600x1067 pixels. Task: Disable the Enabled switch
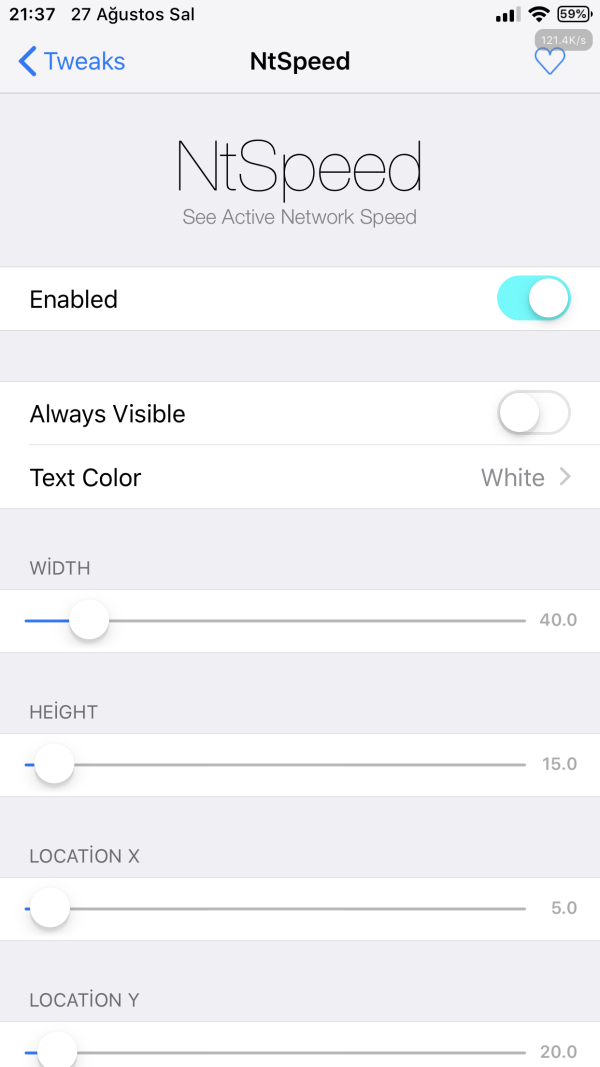click(533, 299)
